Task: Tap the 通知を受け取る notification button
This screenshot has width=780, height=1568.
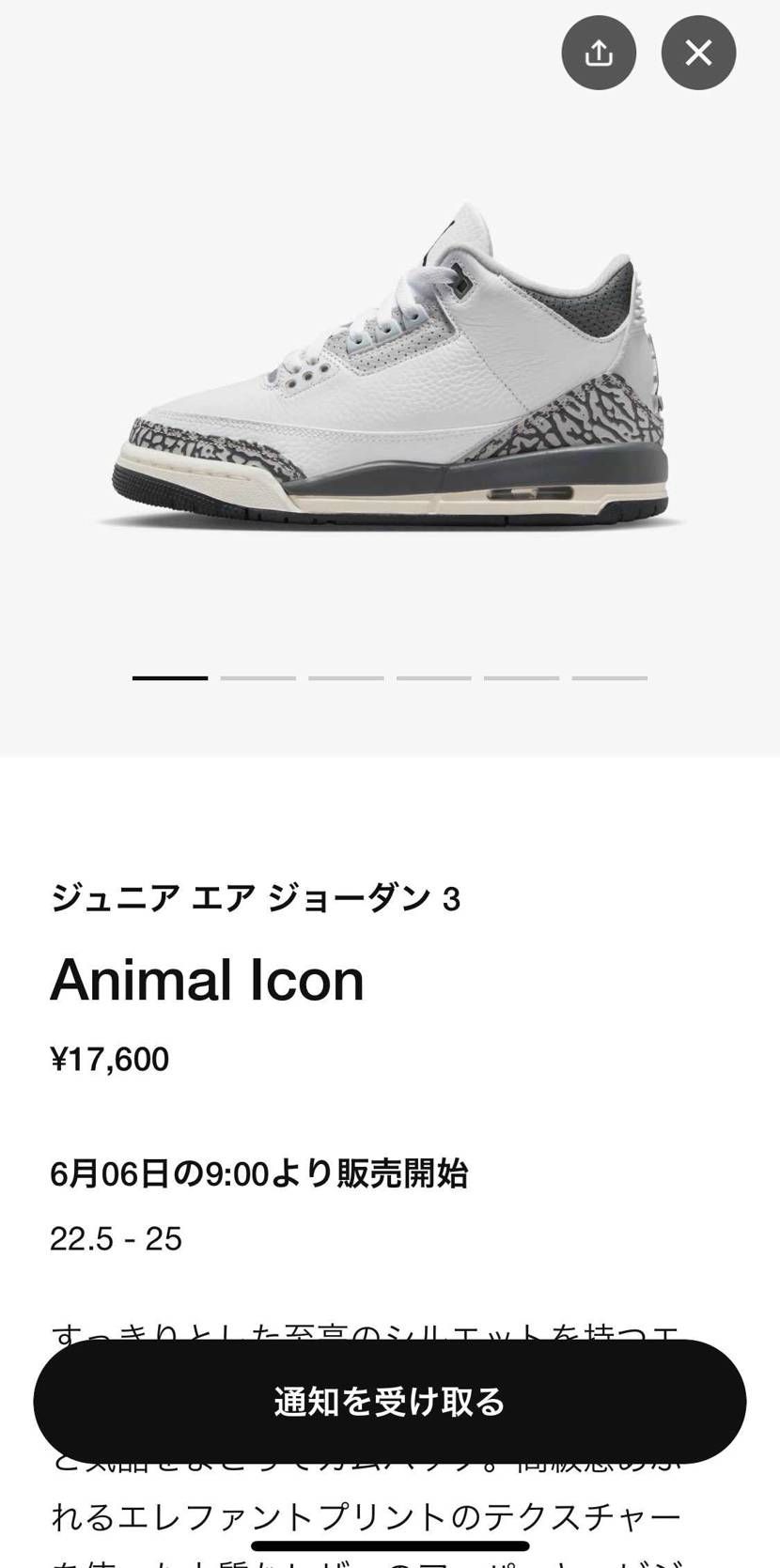Action: pos(390,1401)
